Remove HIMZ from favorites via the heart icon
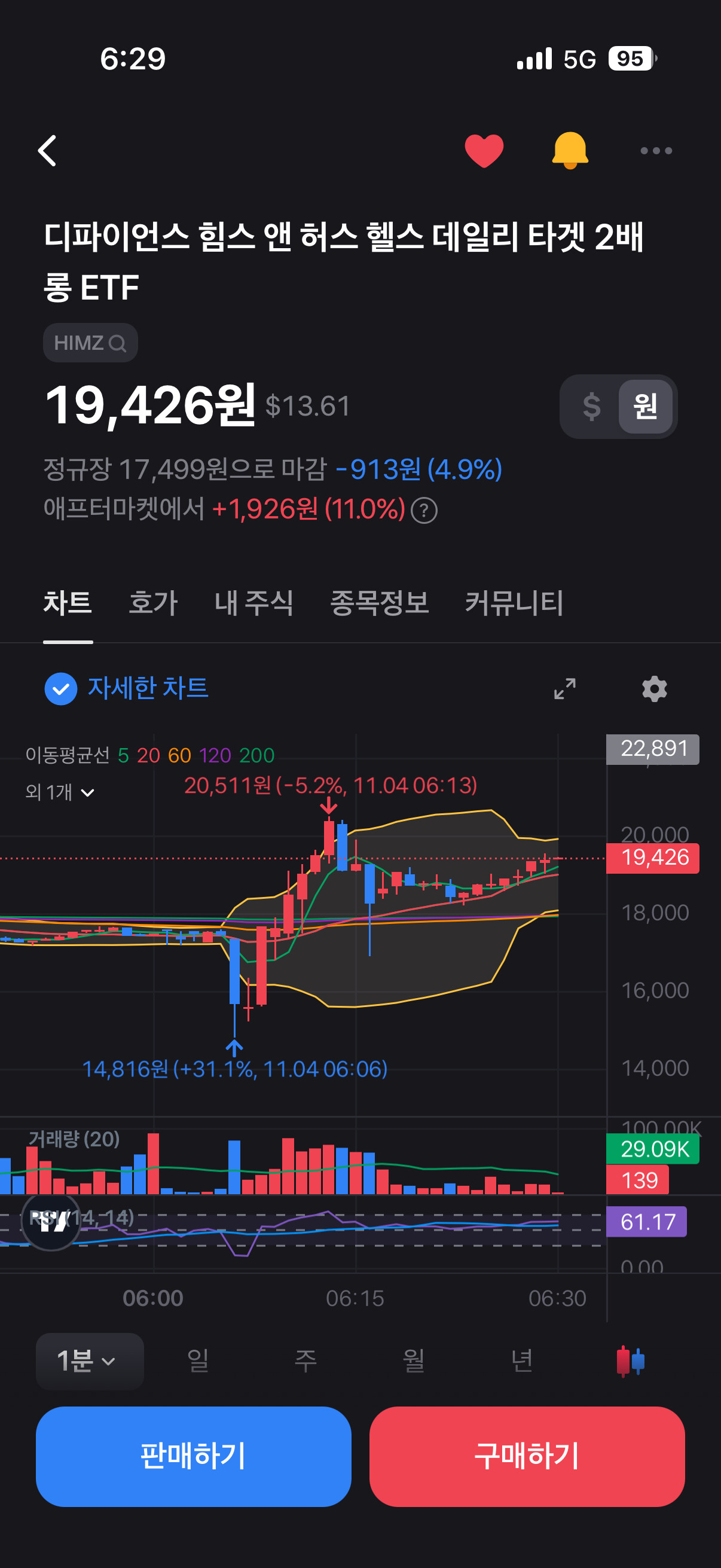721x1568 pixels. coord(484,150)
